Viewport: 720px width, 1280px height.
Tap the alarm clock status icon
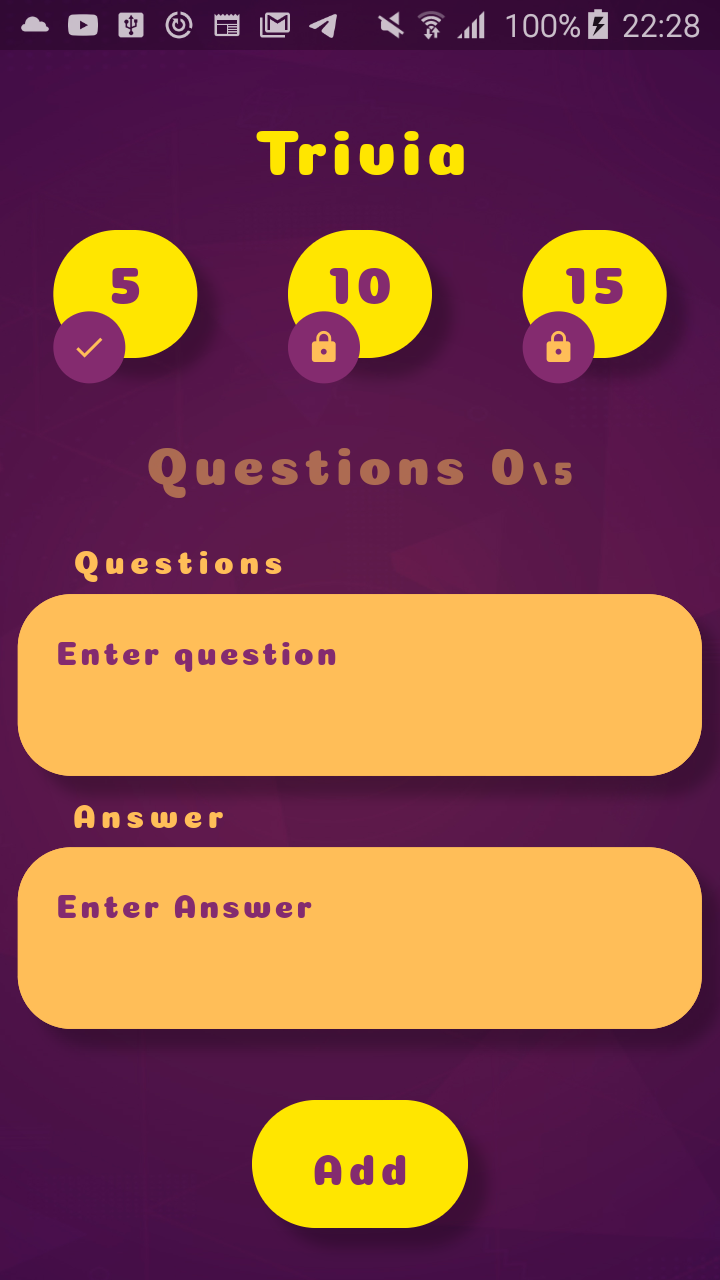coord(178,25)
